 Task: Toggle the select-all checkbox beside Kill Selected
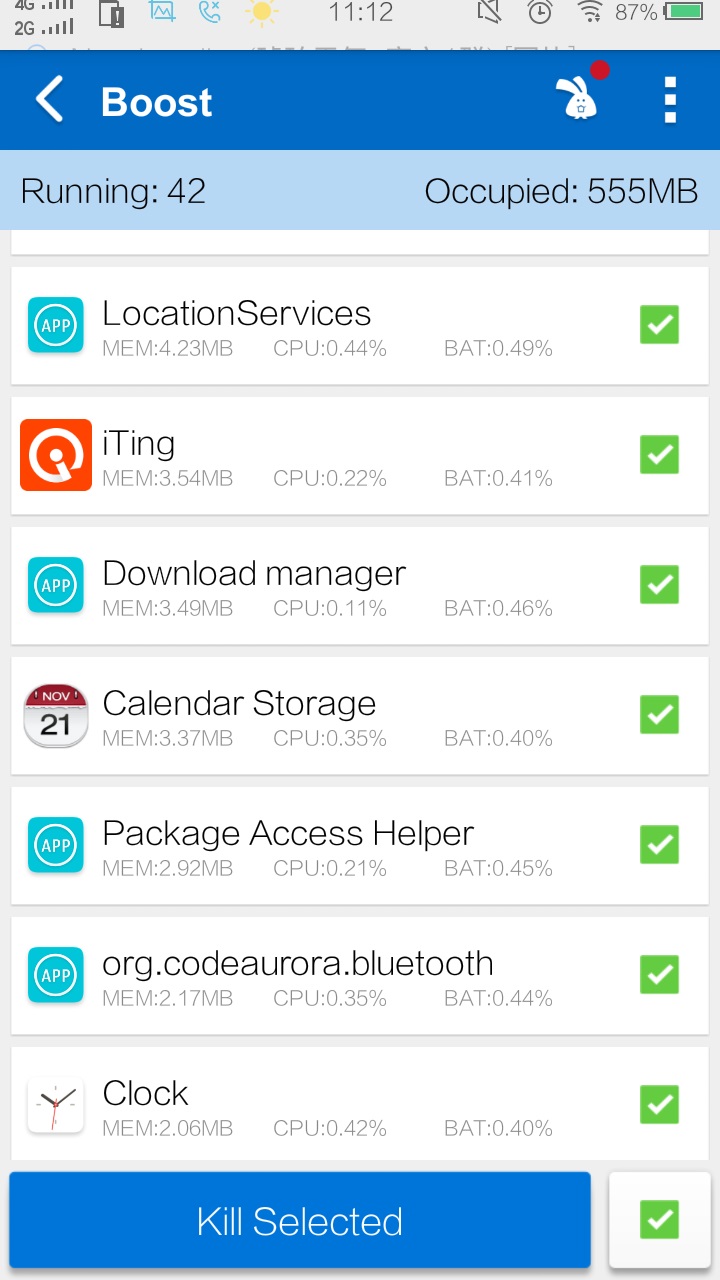tap(659, 1220)
